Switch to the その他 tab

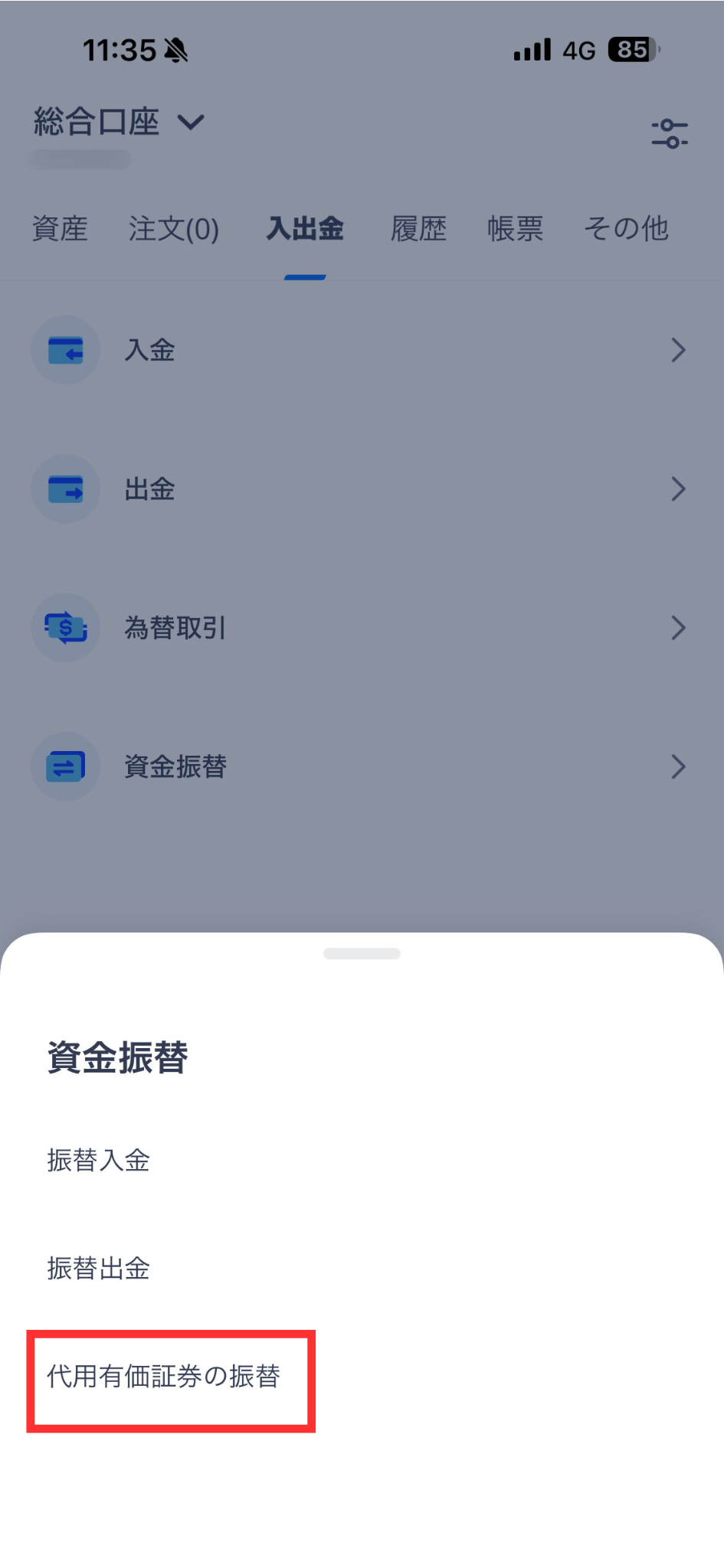[626, 229]
